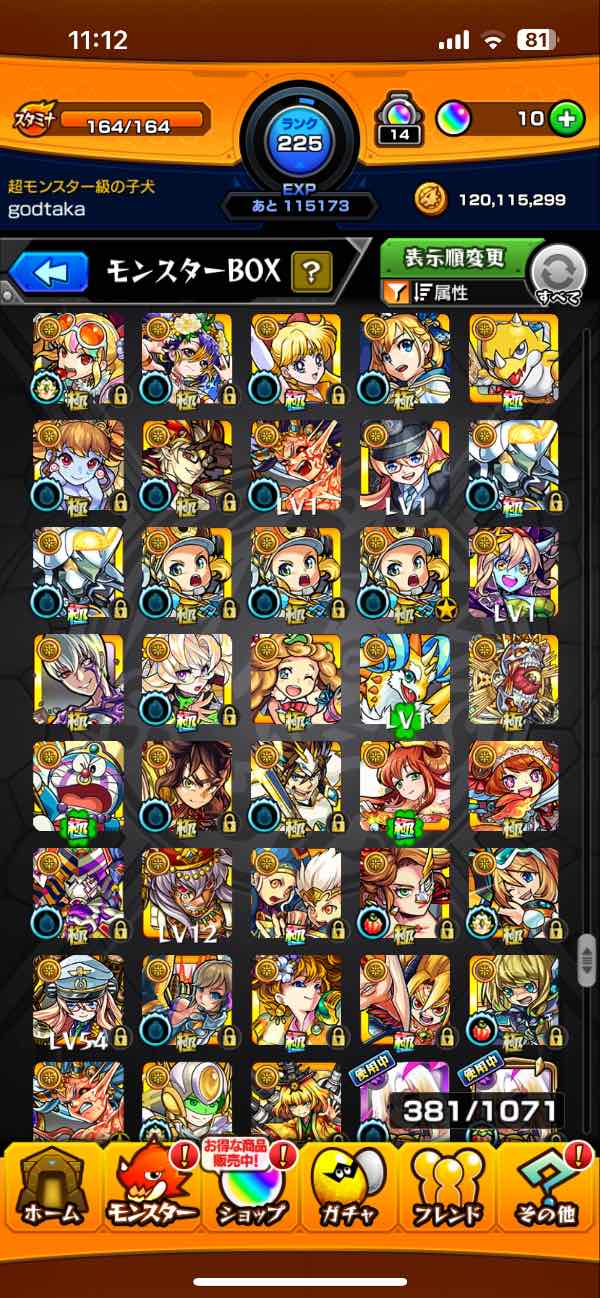
Task: Open the question mark help button
Action: coord(311,271)
